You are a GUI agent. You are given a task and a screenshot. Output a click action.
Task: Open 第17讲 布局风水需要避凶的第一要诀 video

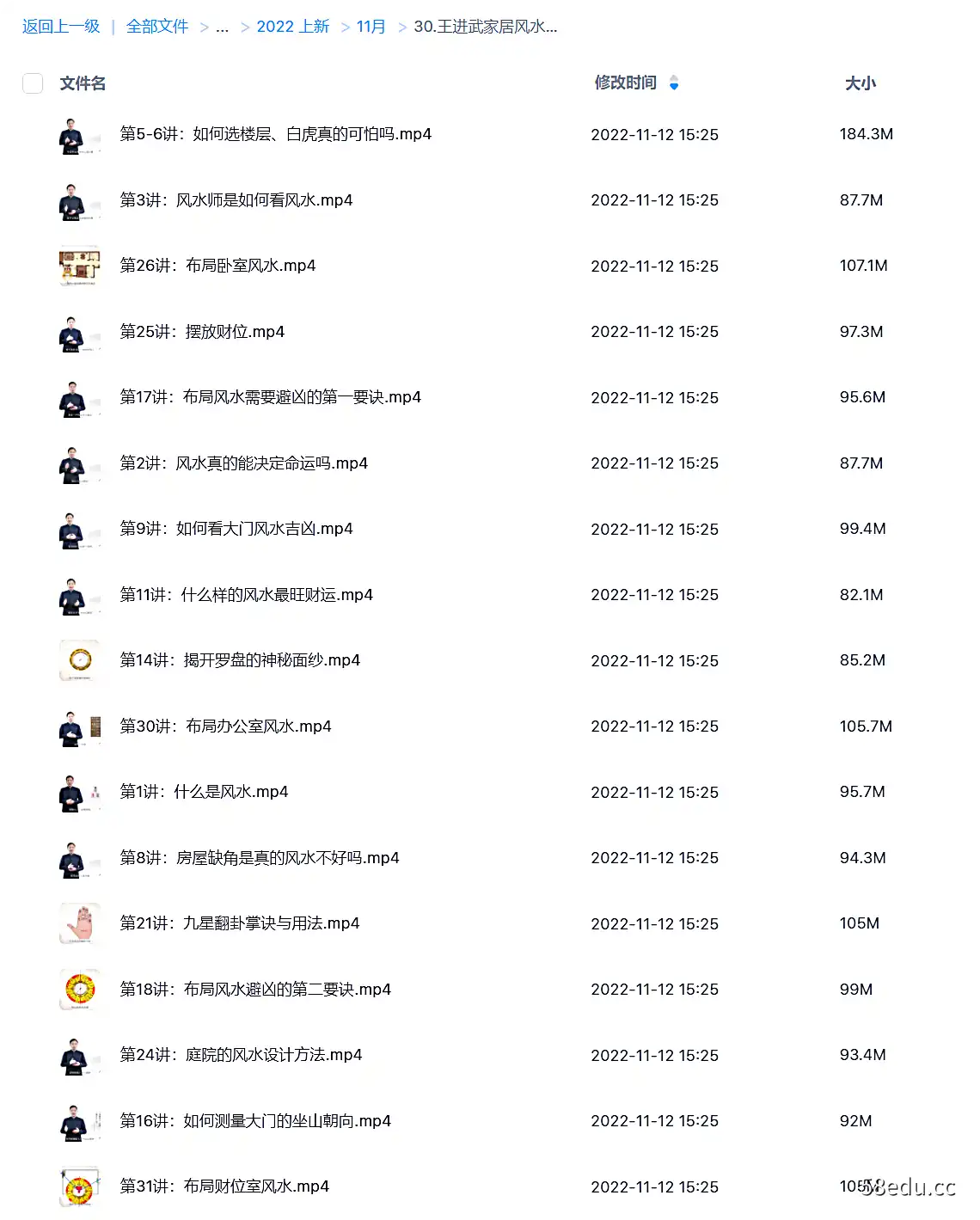270,397
